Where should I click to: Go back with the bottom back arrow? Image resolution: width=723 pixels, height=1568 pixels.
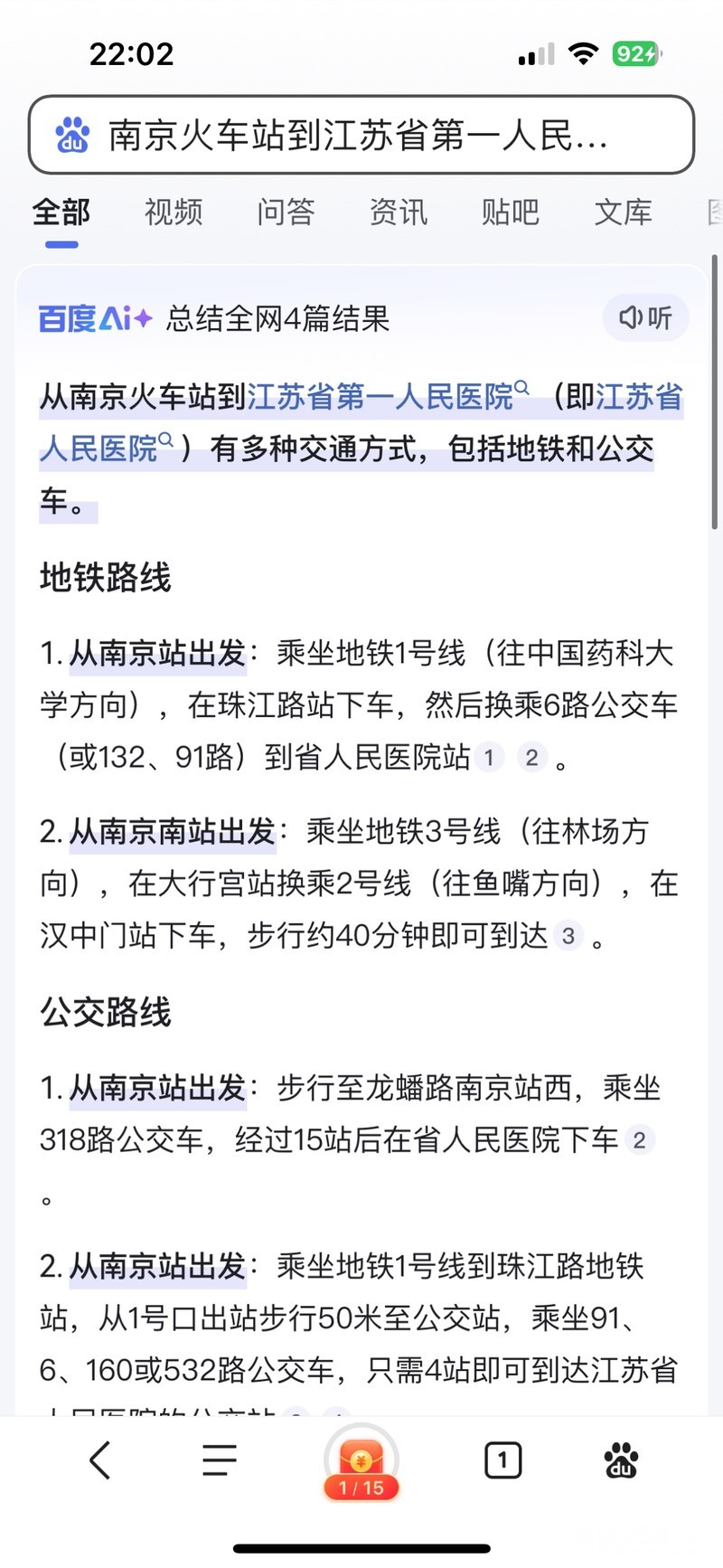(100, 1459)
